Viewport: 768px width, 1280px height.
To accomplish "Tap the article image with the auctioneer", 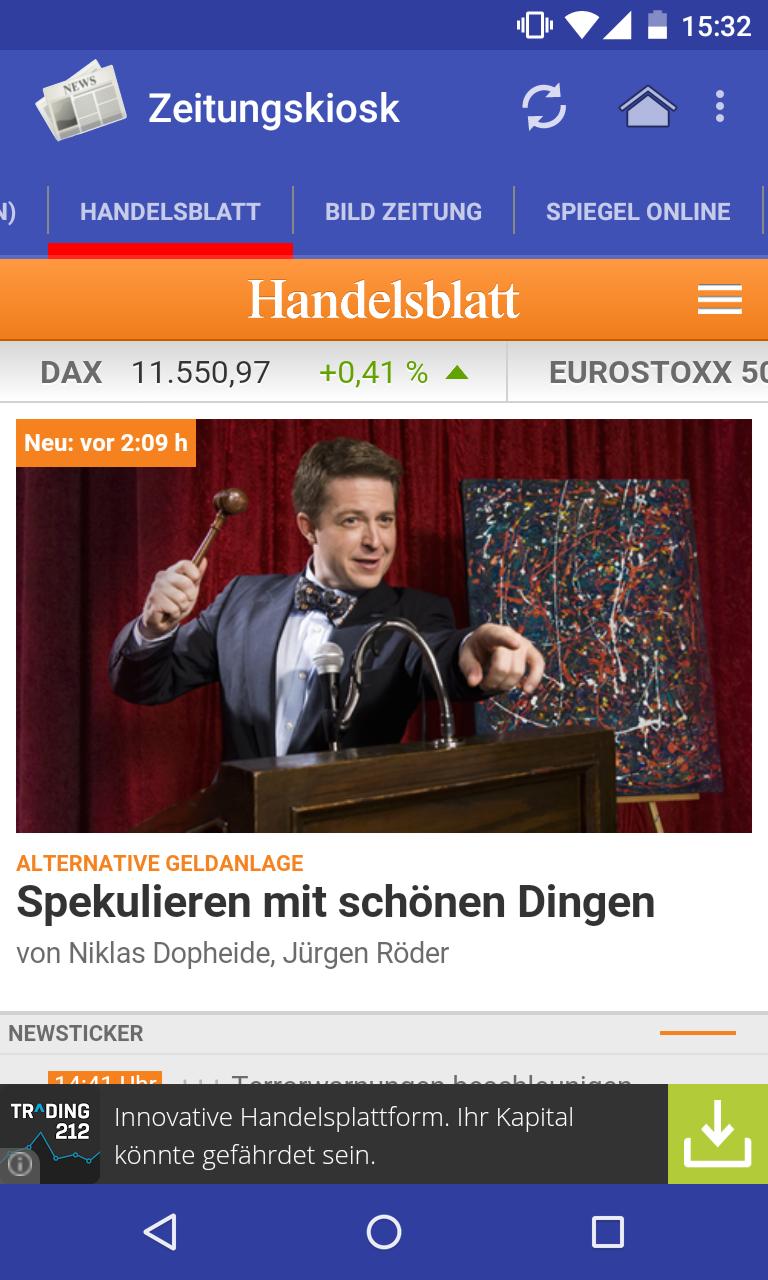I will pos(384,624).
